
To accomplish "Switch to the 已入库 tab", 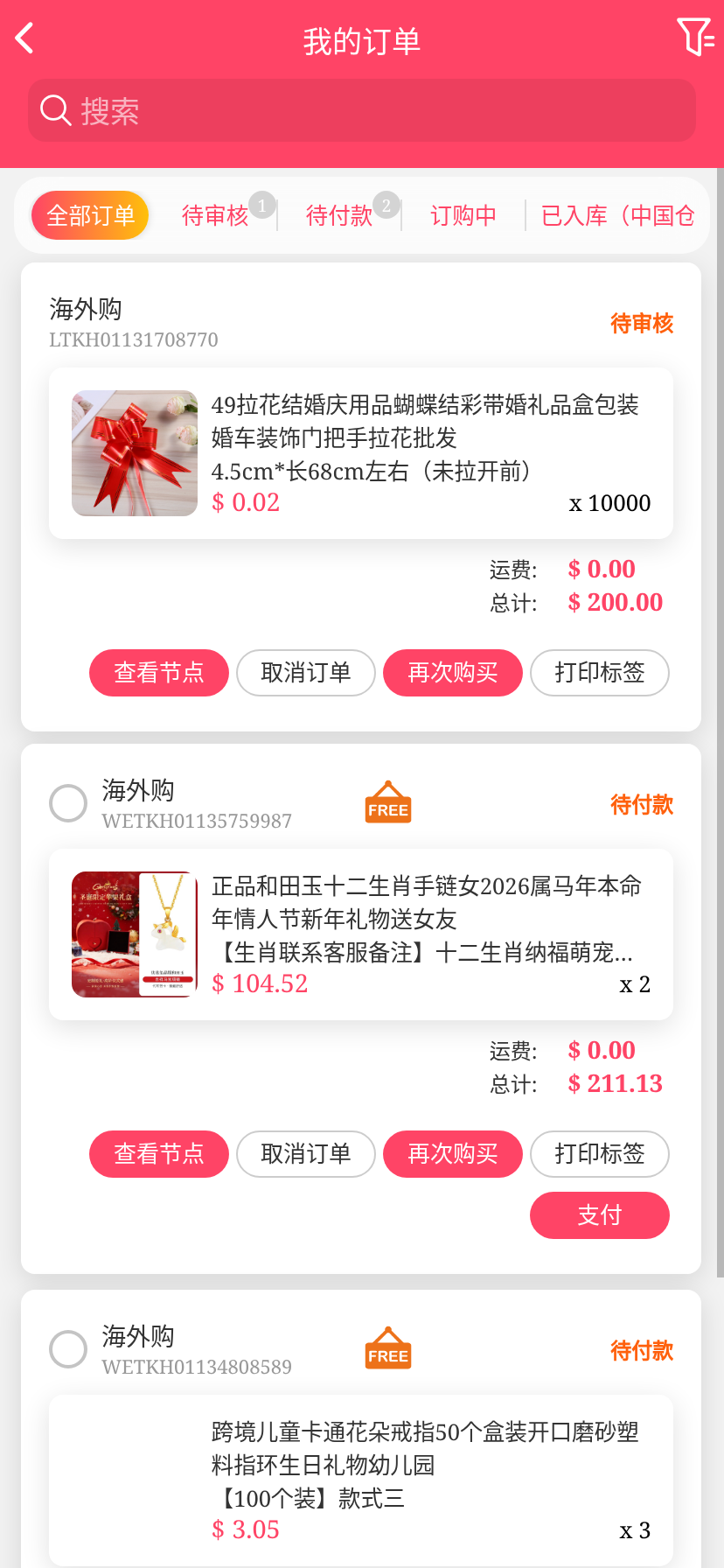I will pyautogui.click(x=617, y=215).
